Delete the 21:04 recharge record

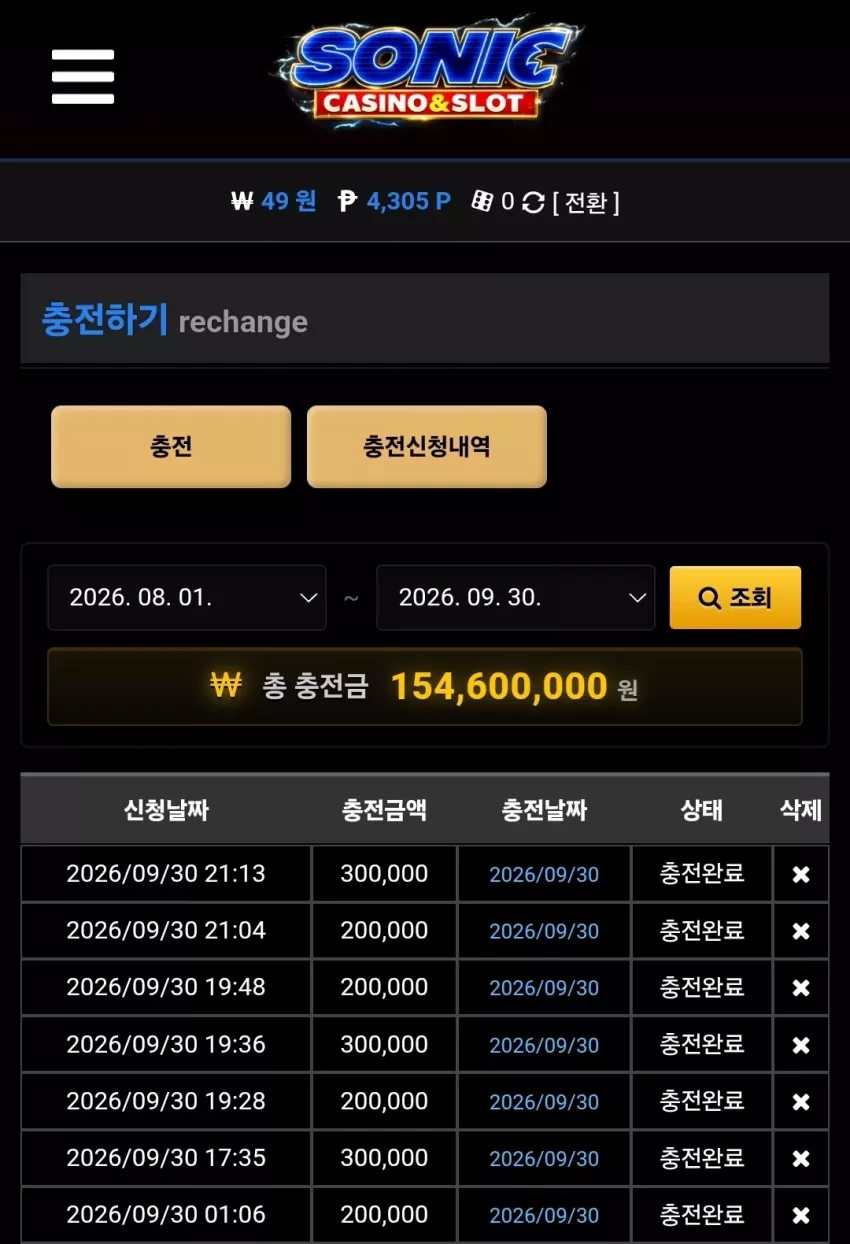pos(801,931)
